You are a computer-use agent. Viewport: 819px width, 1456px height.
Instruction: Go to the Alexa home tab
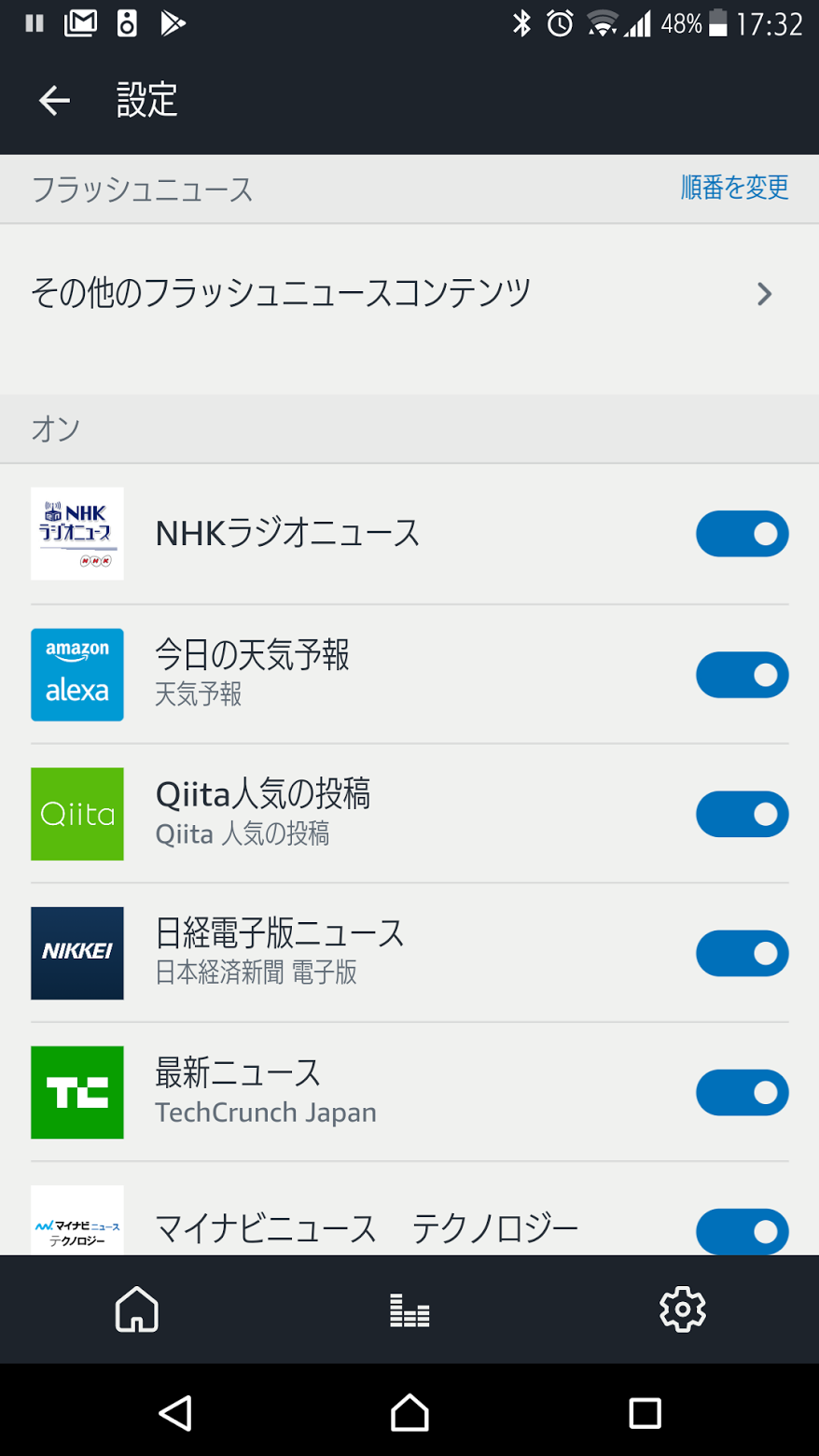click(136, 1309)
